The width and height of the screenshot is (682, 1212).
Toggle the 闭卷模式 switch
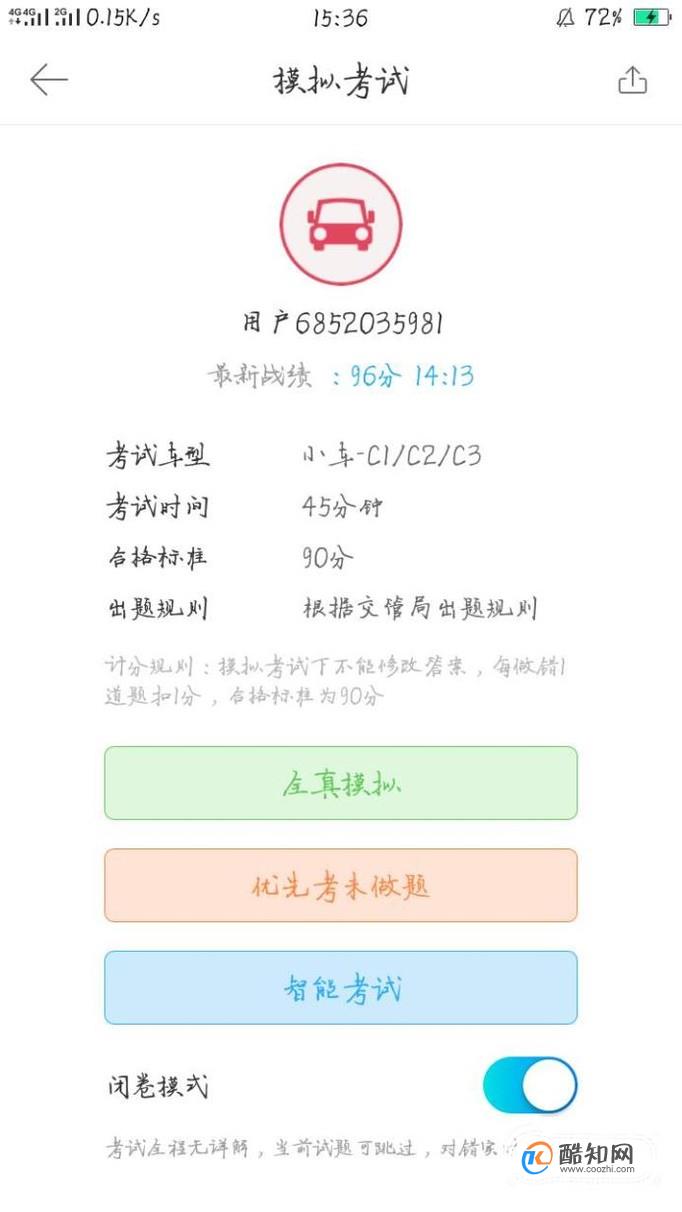tap(530, 1085)
